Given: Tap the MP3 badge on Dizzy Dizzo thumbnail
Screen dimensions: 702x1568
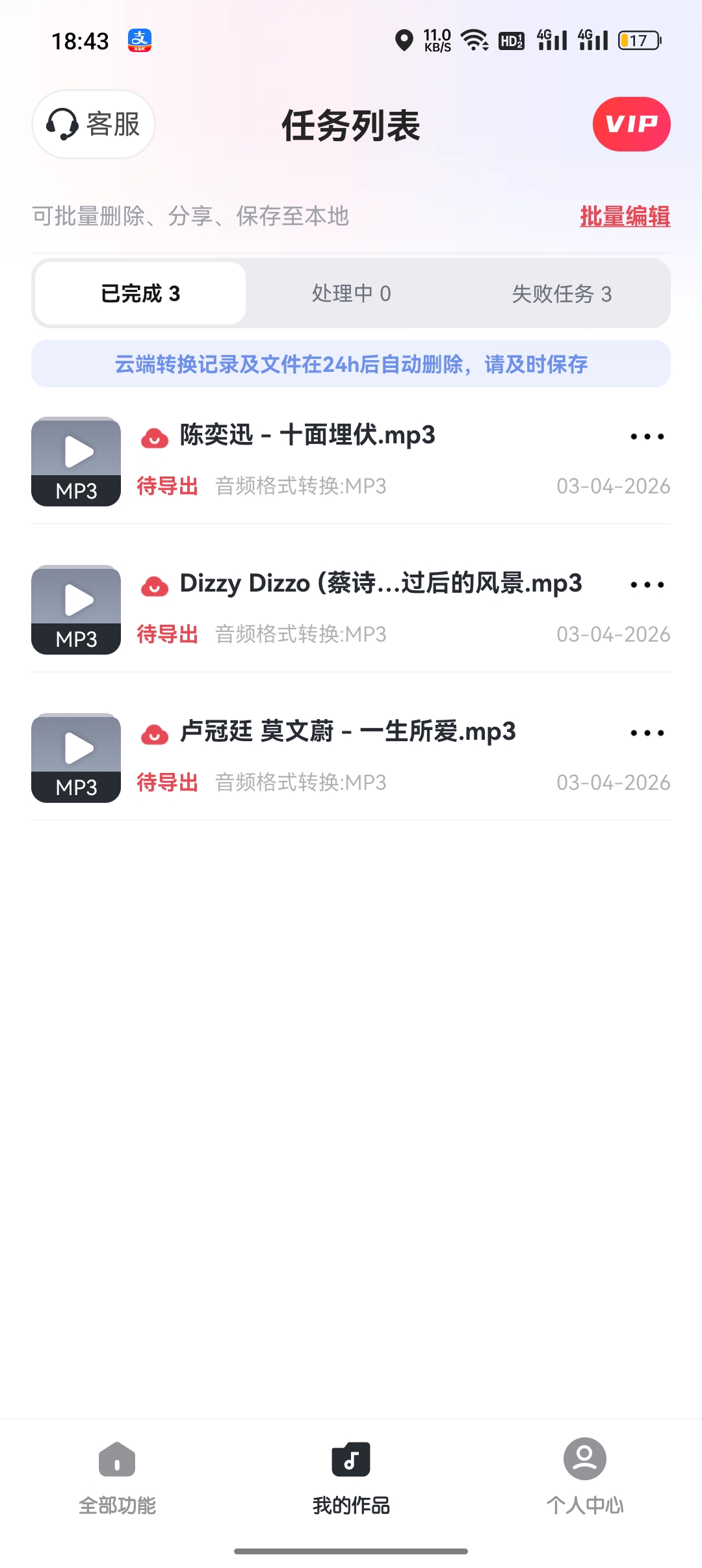Looking at the screenshot, I should 75,638.
